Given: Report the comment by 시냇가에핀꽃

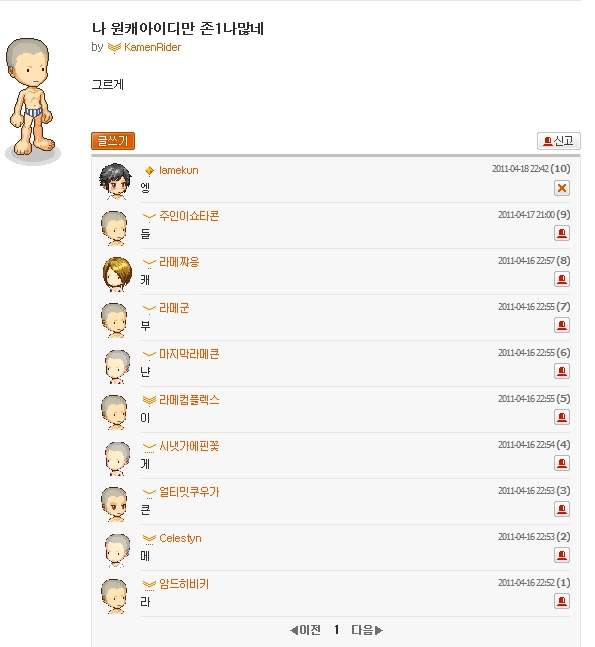Looking at the screenshot, I should pos(562,463).
